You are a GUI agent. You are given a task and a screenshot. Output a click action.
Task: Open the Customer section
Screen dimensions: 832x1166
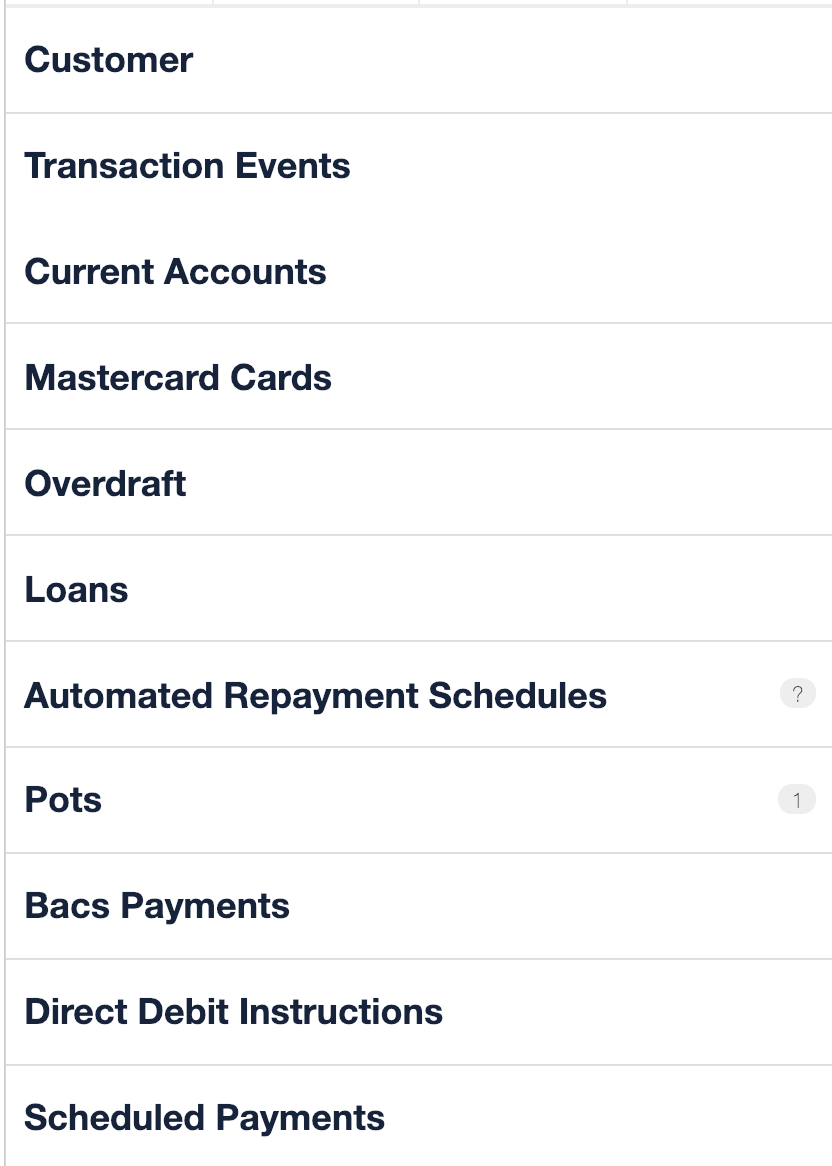(109, 60)
